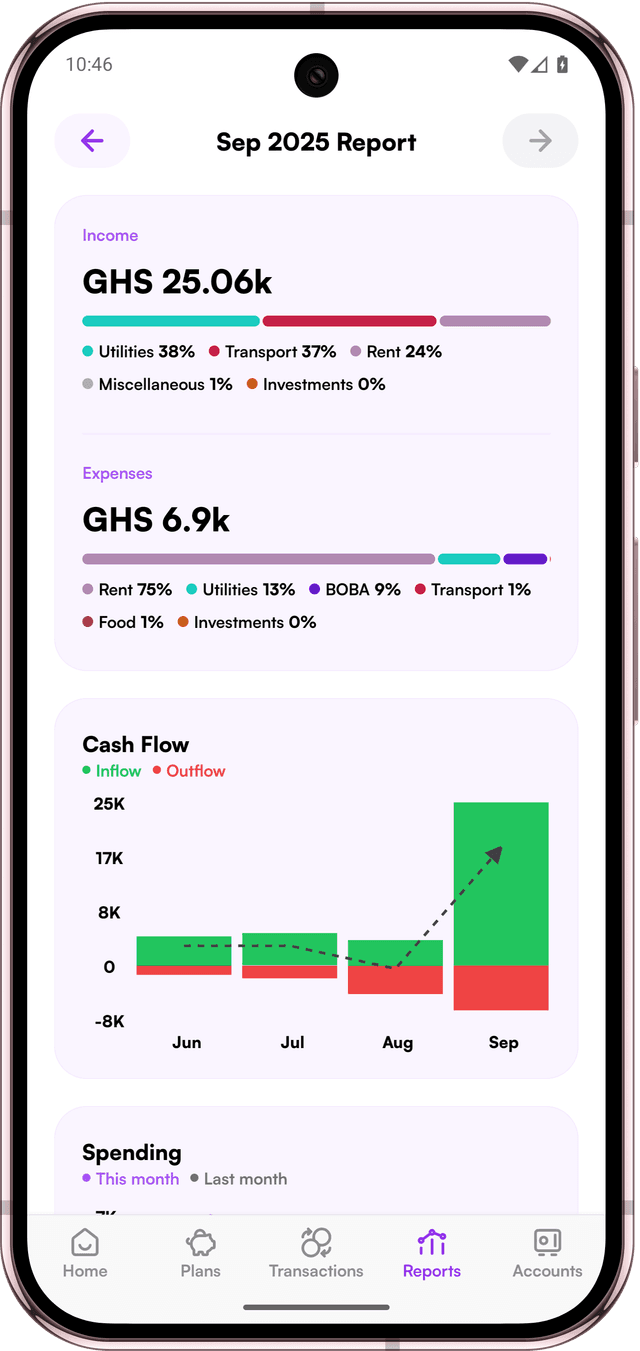
Task: Switch to the Home tab
Action: coord(85,1254)
